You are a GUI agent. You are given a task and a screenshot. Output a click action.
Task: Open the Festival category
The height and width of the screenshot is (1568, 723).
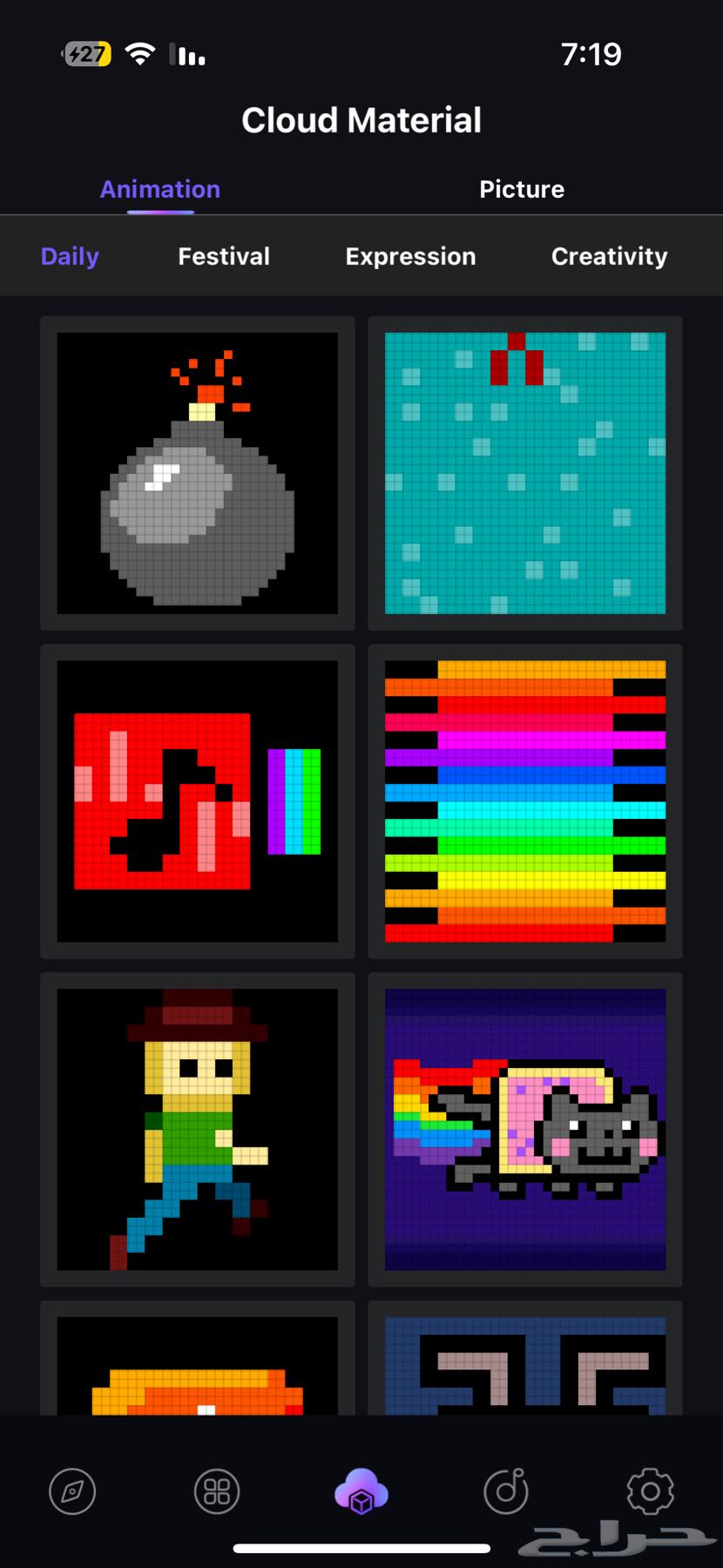pos(223,256)
